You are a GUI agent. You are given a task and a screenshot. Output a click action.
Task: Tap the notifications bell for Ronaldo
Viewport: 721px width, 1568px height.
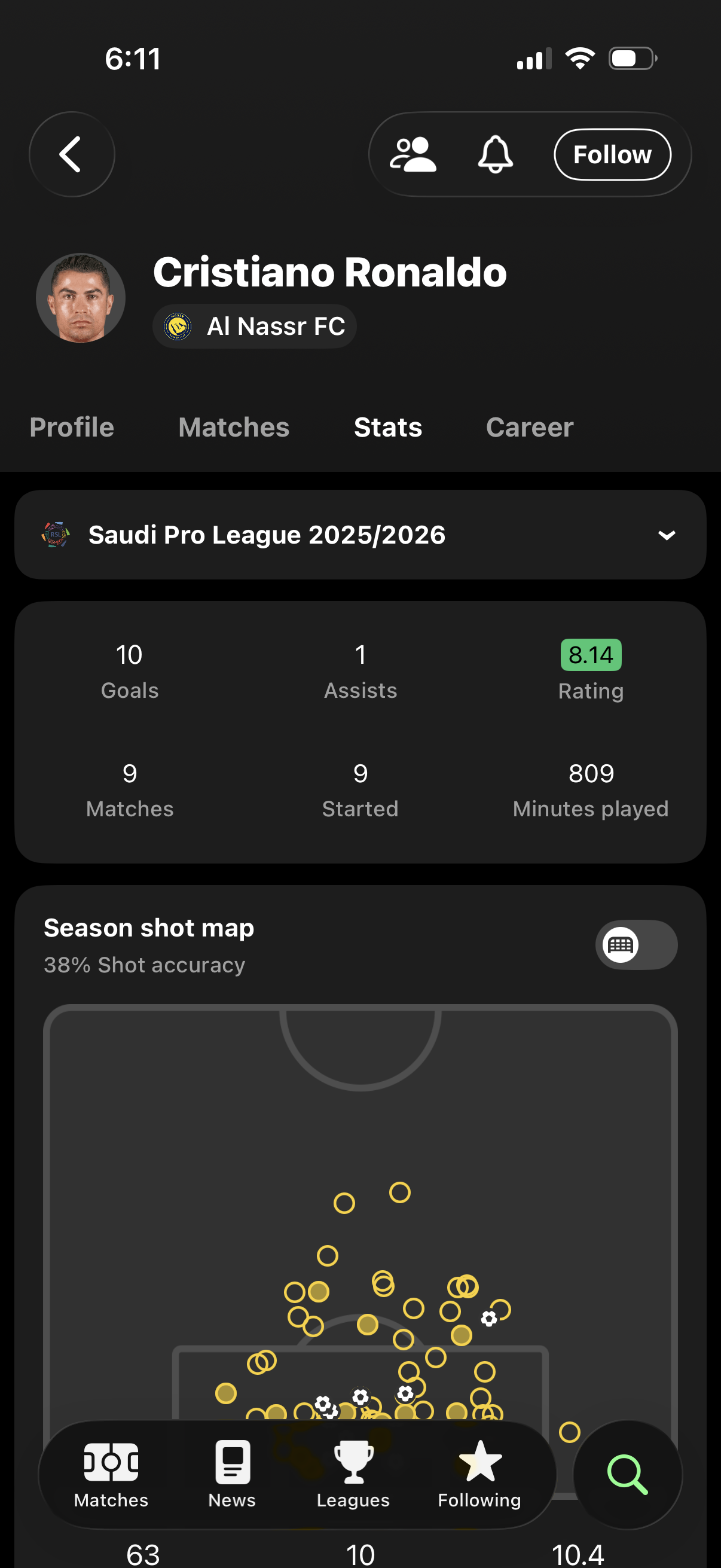pyautogui.click(x=495, y=155)
